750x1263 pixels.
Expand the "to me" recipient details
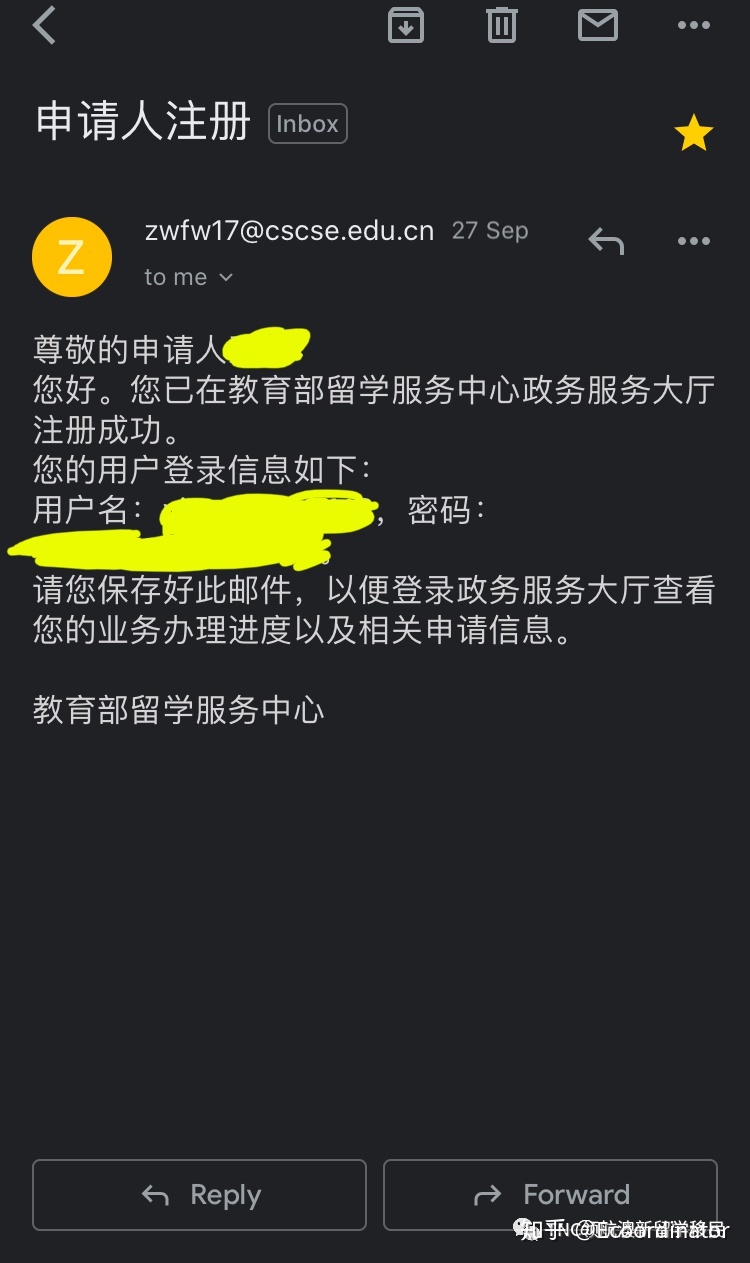(x=188, y=277)
